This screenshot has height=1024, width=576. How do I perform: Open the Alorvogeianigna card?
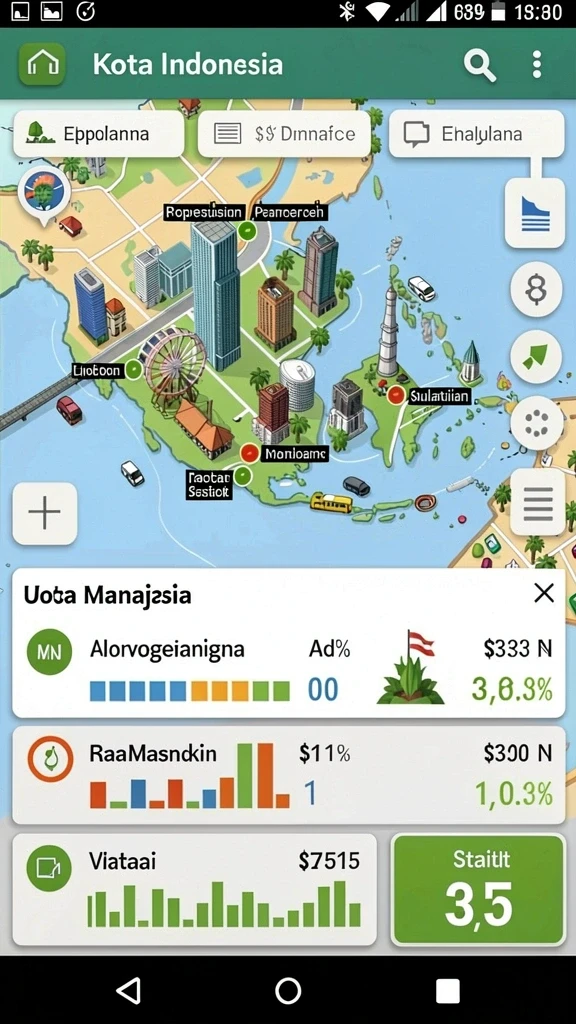coord(289,668)
